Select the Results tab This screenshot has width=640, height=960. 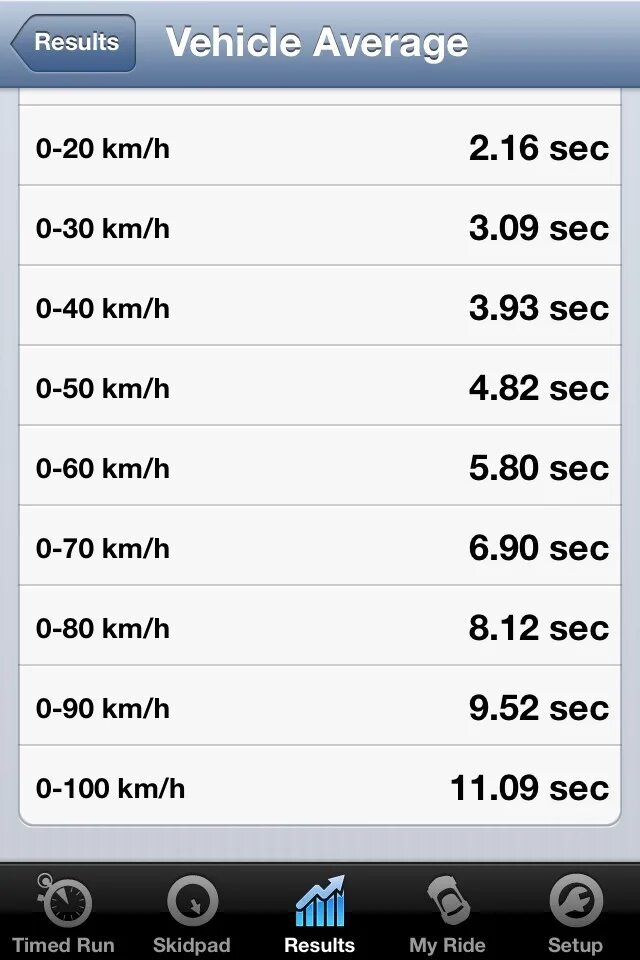click(320, 912)
